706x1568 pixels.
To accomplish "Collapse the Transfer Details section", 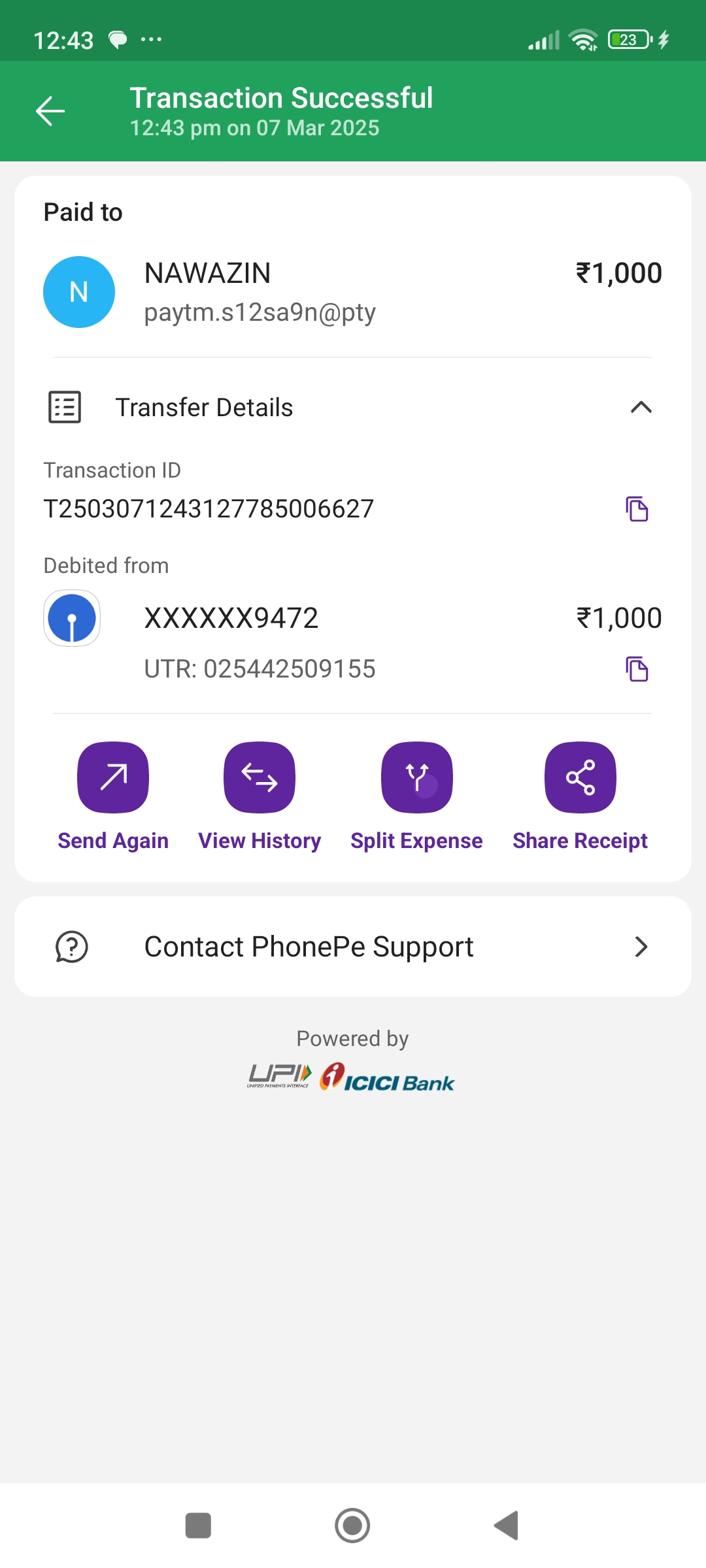I will point(641,408).
